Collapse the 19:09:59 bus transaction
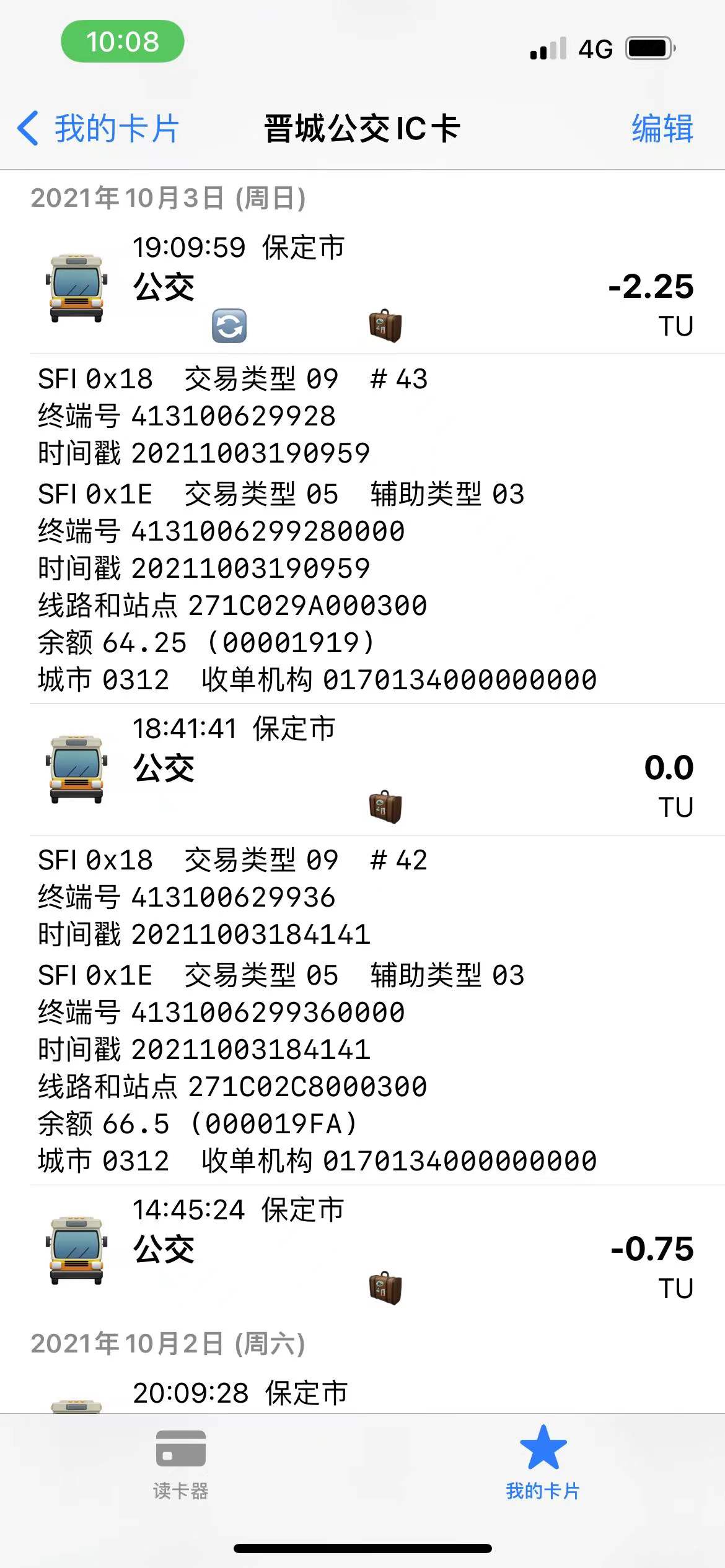The height and width of the screenshot is (1568, 725). point(362,287)
